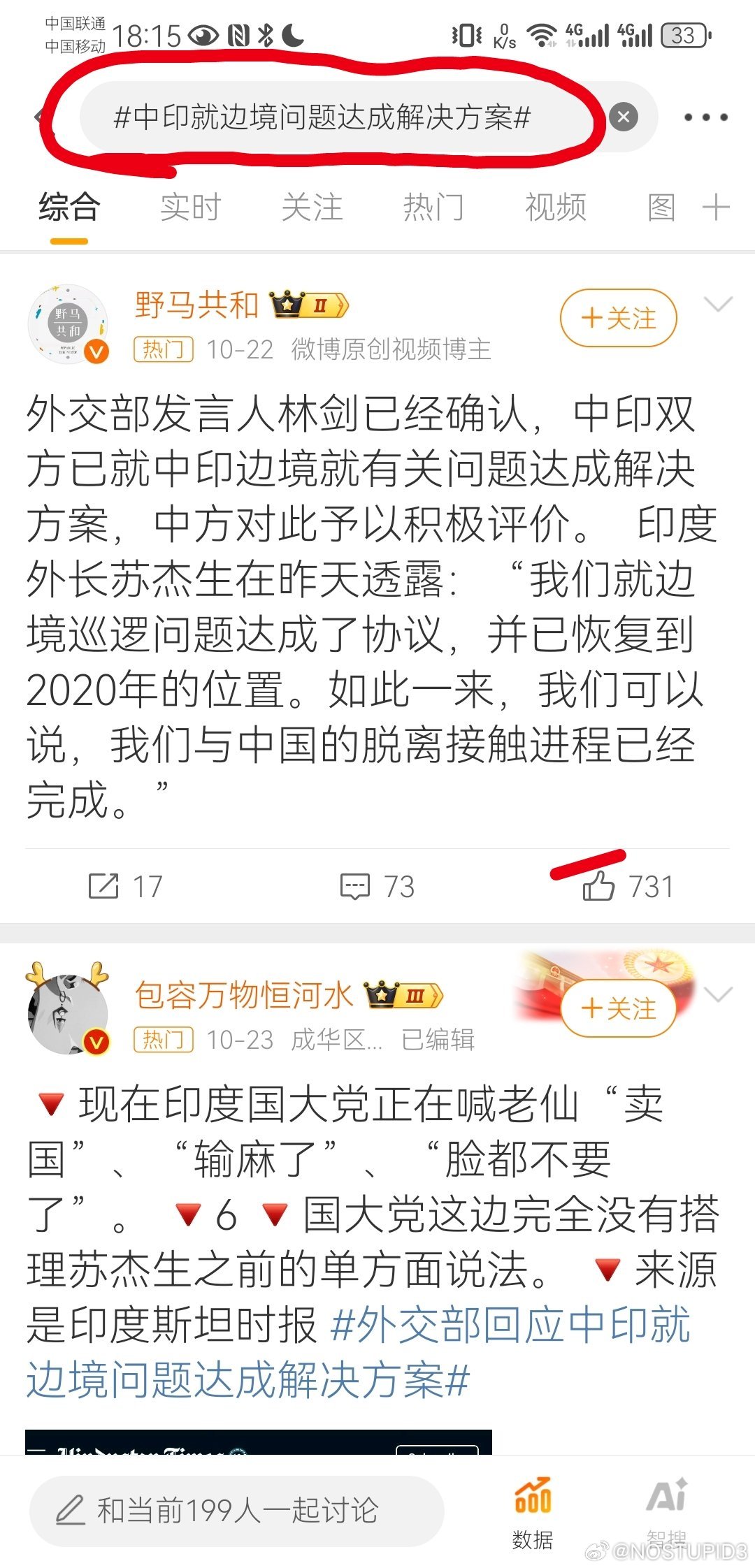Tap the 和当前199人一起讨论 comment field
The image size is (755, 1568).
click(236, 1510)
